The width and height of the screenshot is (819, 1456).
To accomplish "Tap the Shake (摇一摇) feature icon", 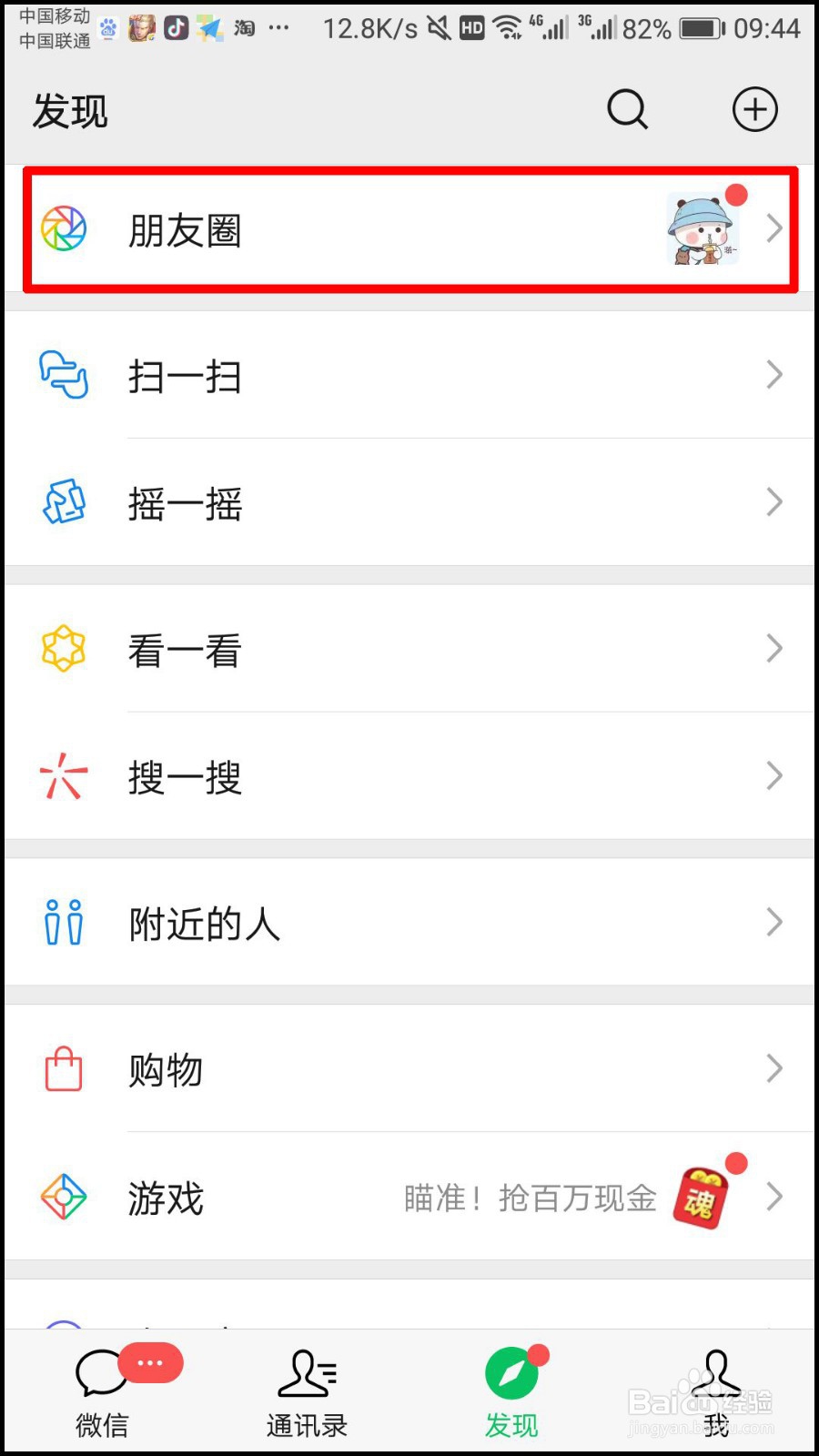I will coord(62,502).
